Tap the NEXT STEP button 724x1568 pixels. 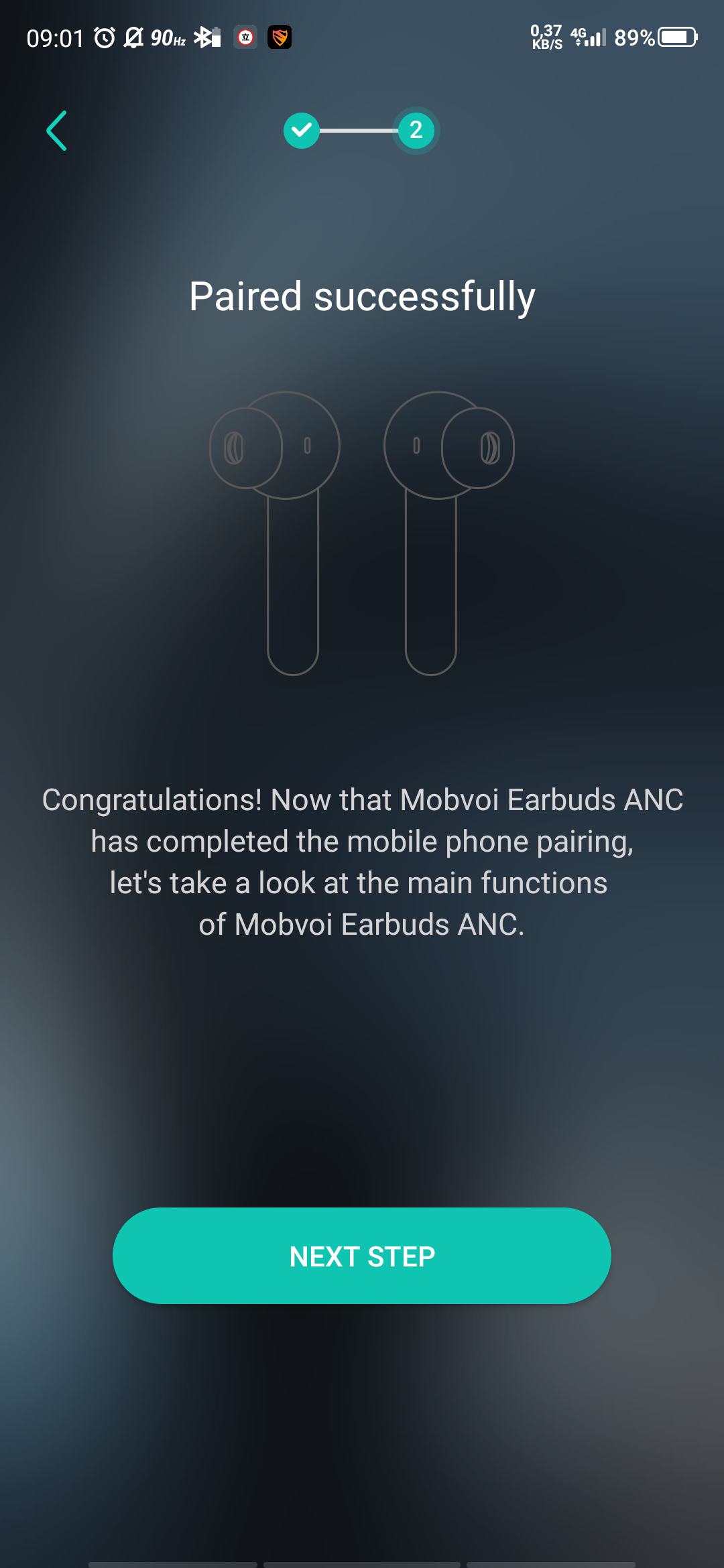[x=362, y=1256]
